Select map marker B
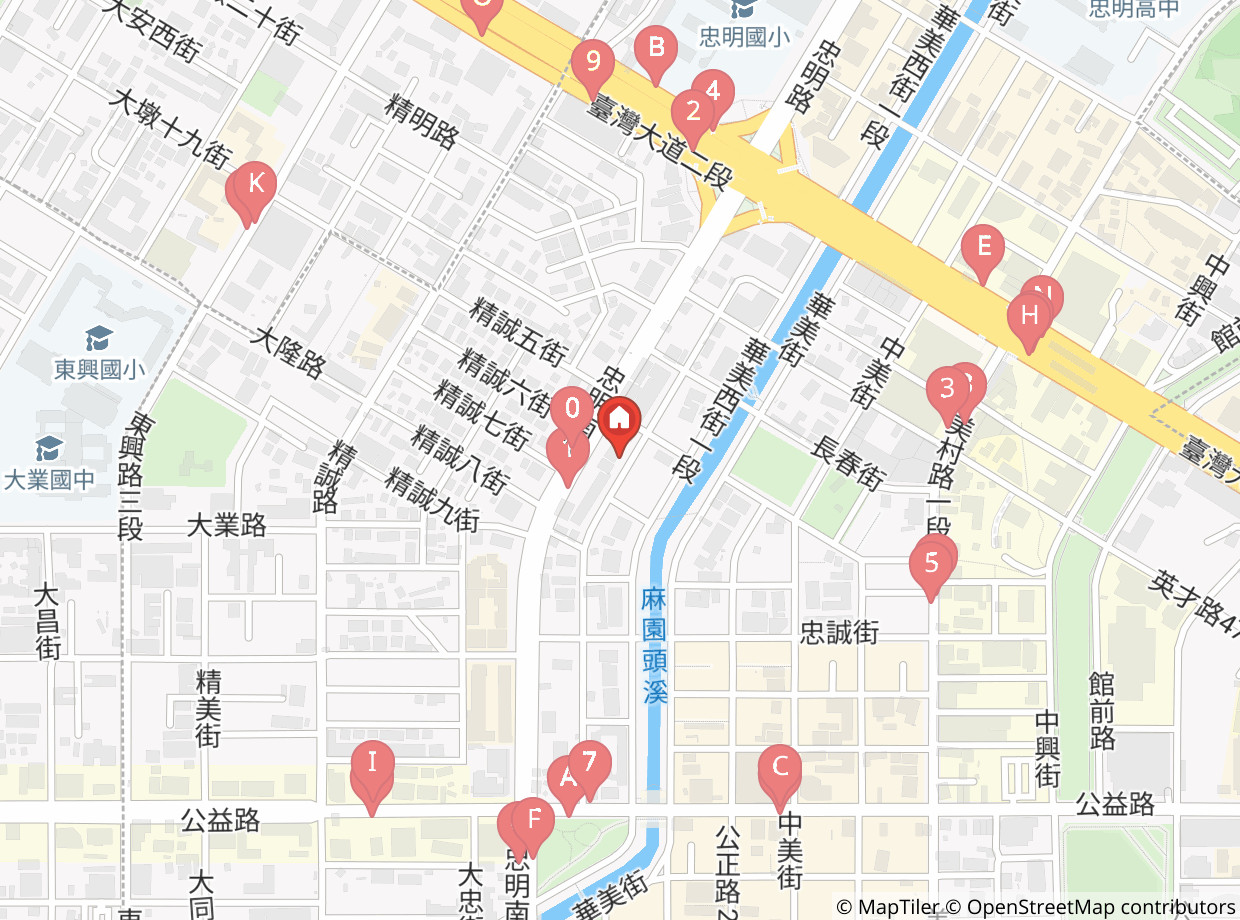This screenshot has height=920, width=1240. [656, 49]
